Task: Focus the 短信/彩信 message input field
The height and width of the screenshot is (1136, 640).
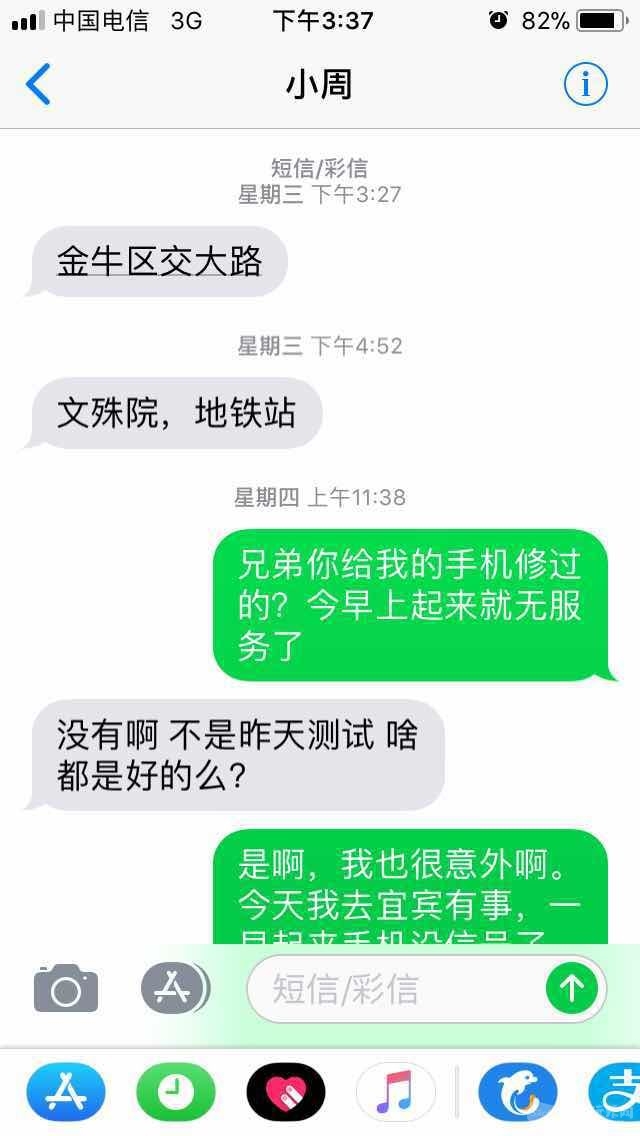Action: [x=400, y=989]
